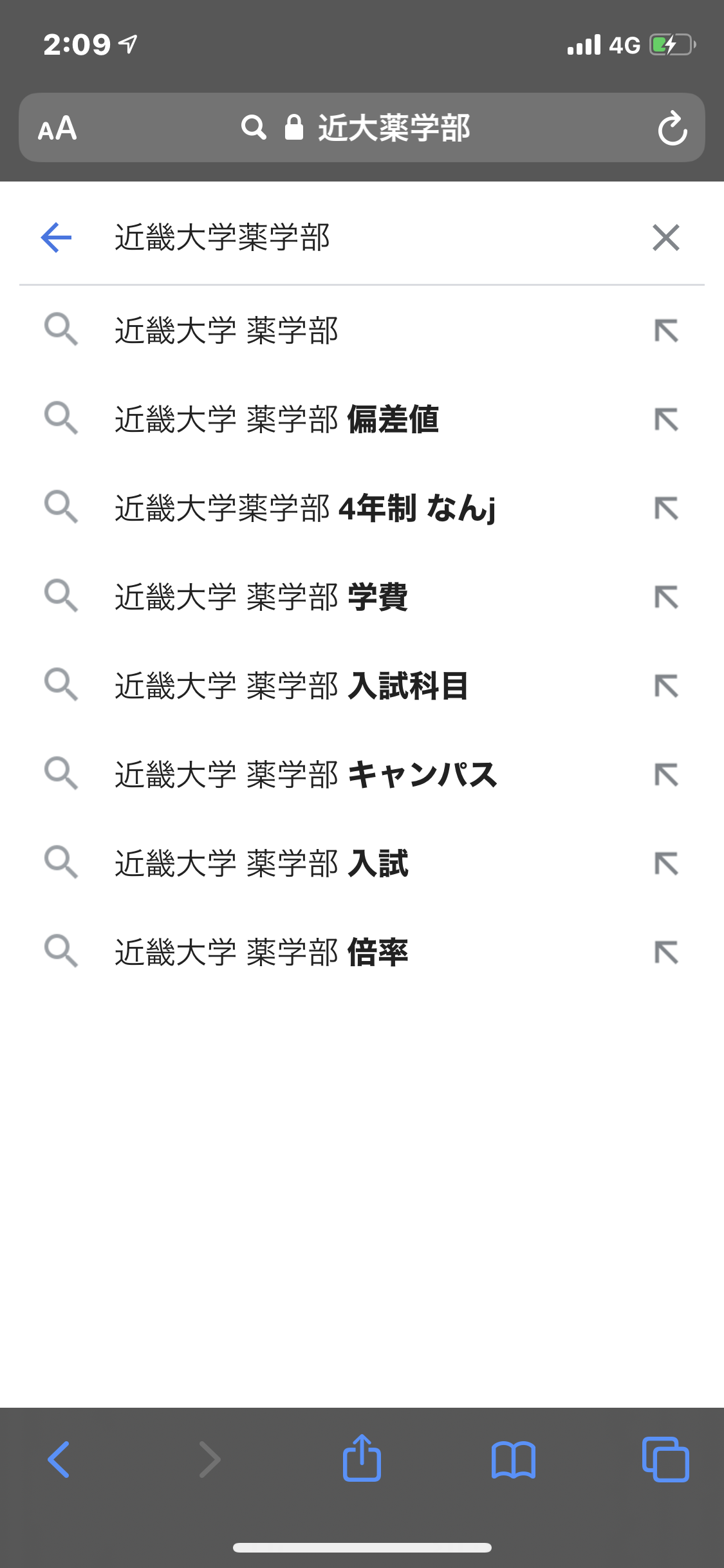Screen dimensions: 724x1568
Task: Choose the 近畿大学 薬学部 学費 suggestion
Action: [x=362, y=597]
